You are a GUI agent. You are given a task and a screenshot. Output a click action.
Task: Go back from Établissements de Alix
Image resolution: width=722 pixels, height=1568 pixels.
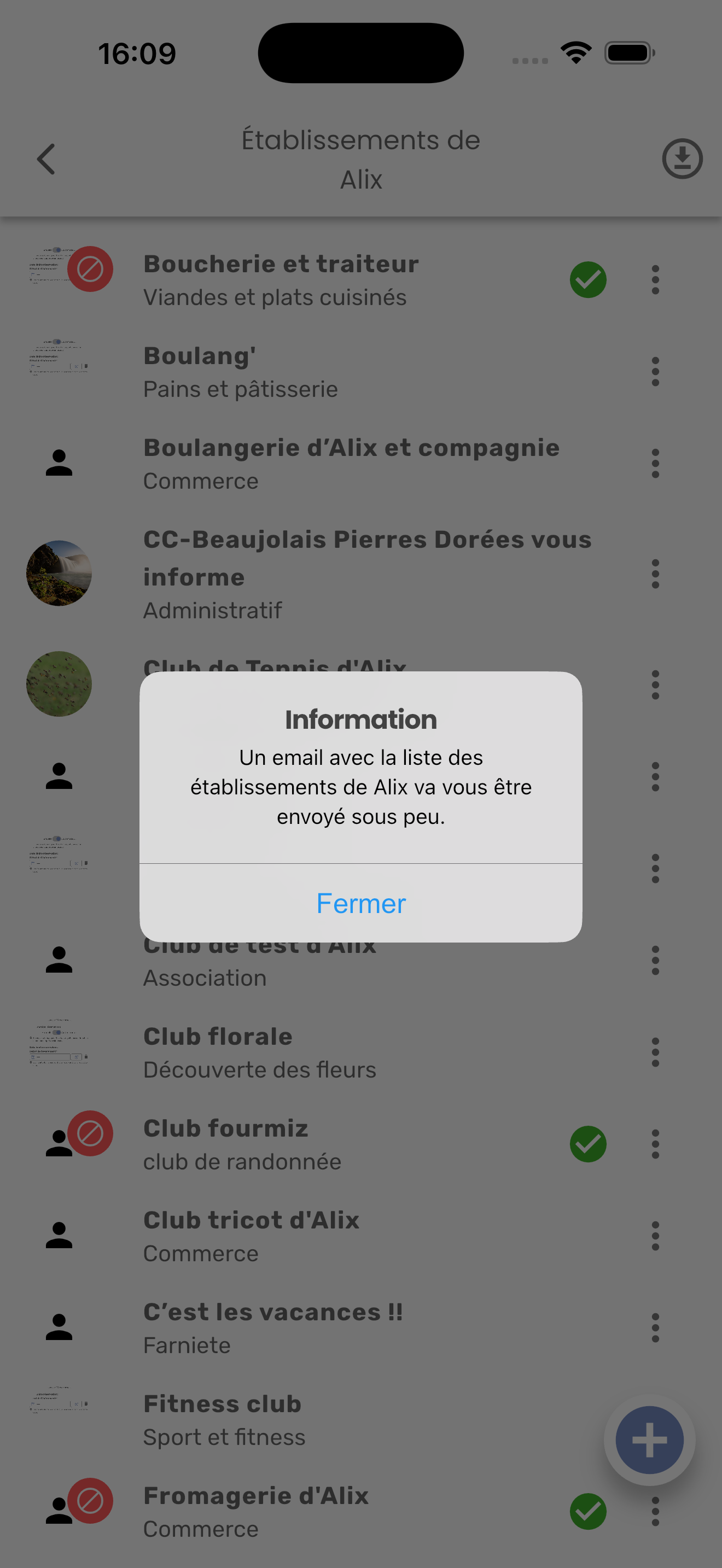(46, 159)
